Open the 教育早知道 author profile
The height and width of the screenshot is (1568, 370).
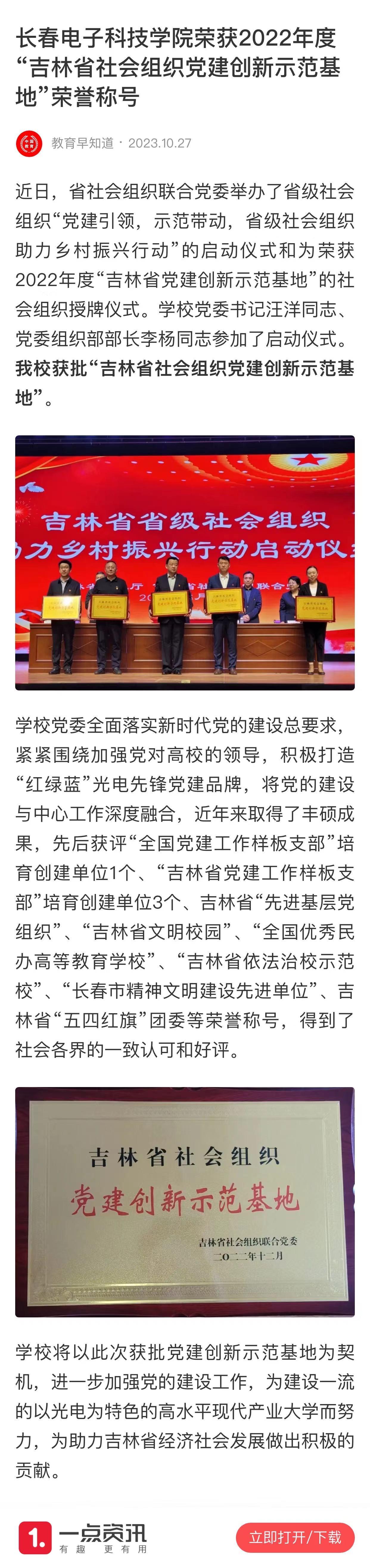click(82, 143)
